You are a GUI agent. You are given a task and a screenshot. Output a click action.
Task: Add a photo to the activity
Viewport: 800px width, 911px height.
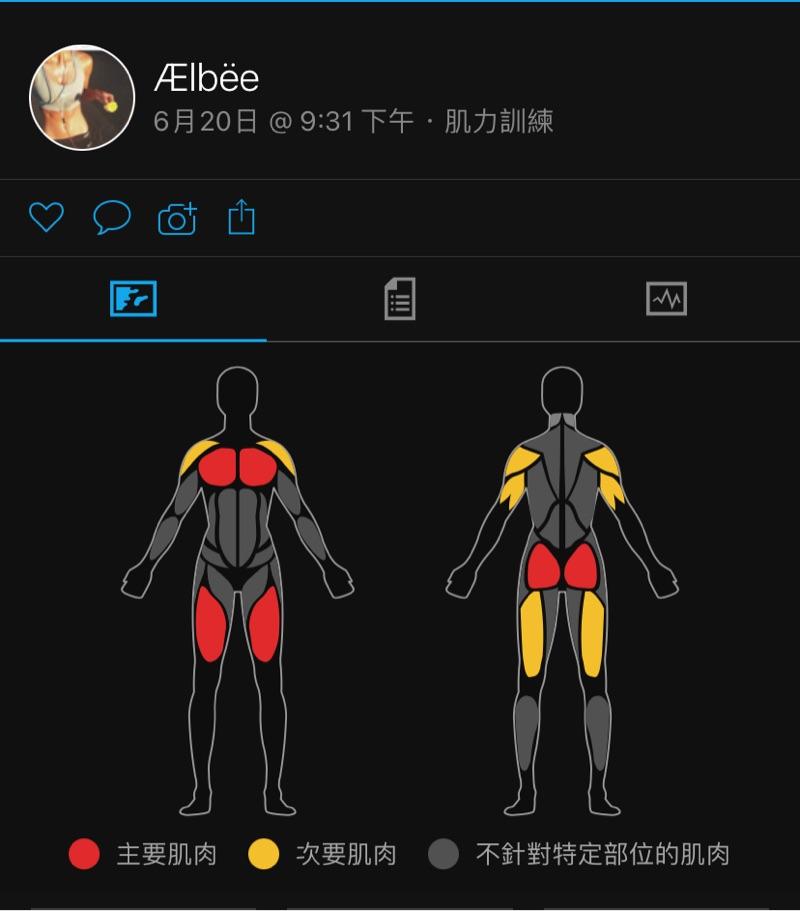point(177,218)
